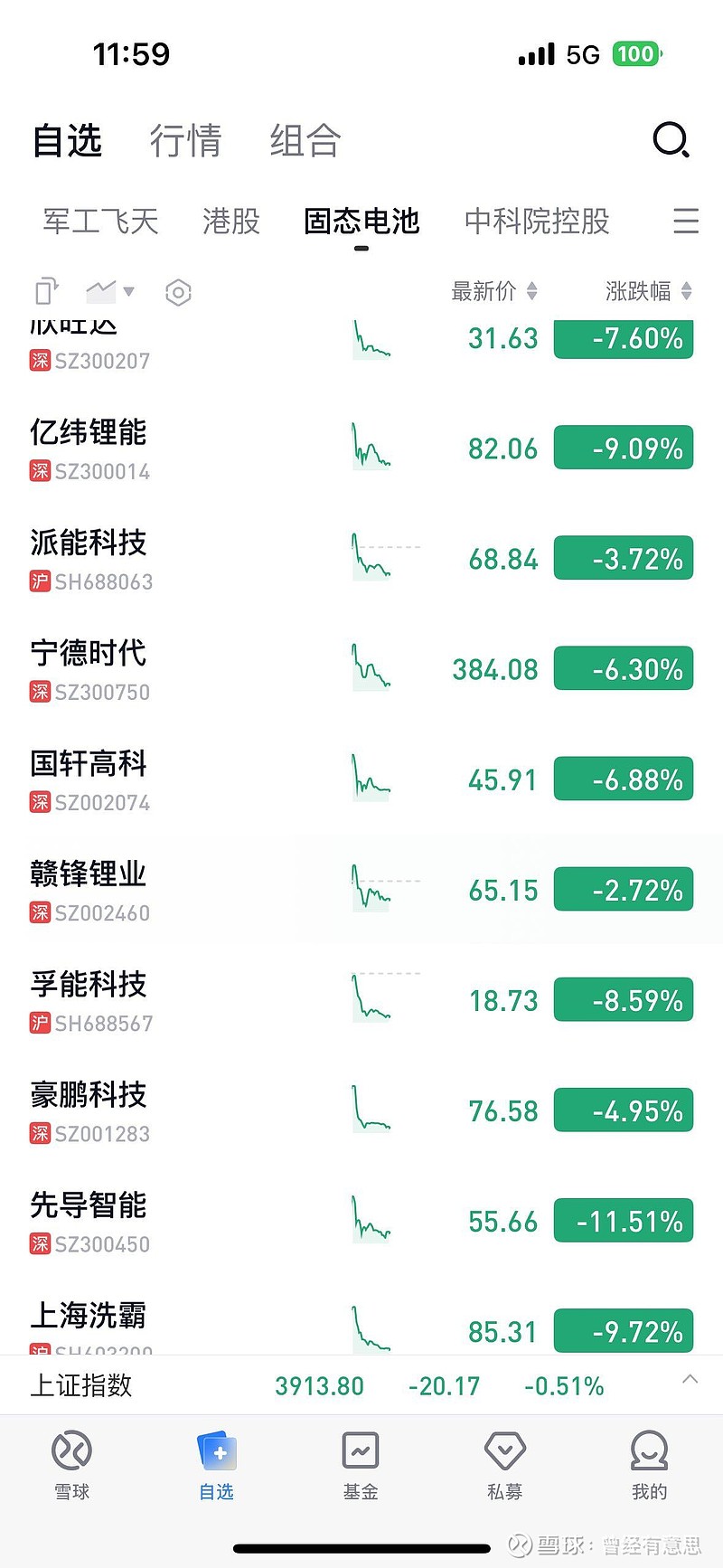Expand the 上证指数 index bar
723x1568 pixels.
(x=690, y=1380)
